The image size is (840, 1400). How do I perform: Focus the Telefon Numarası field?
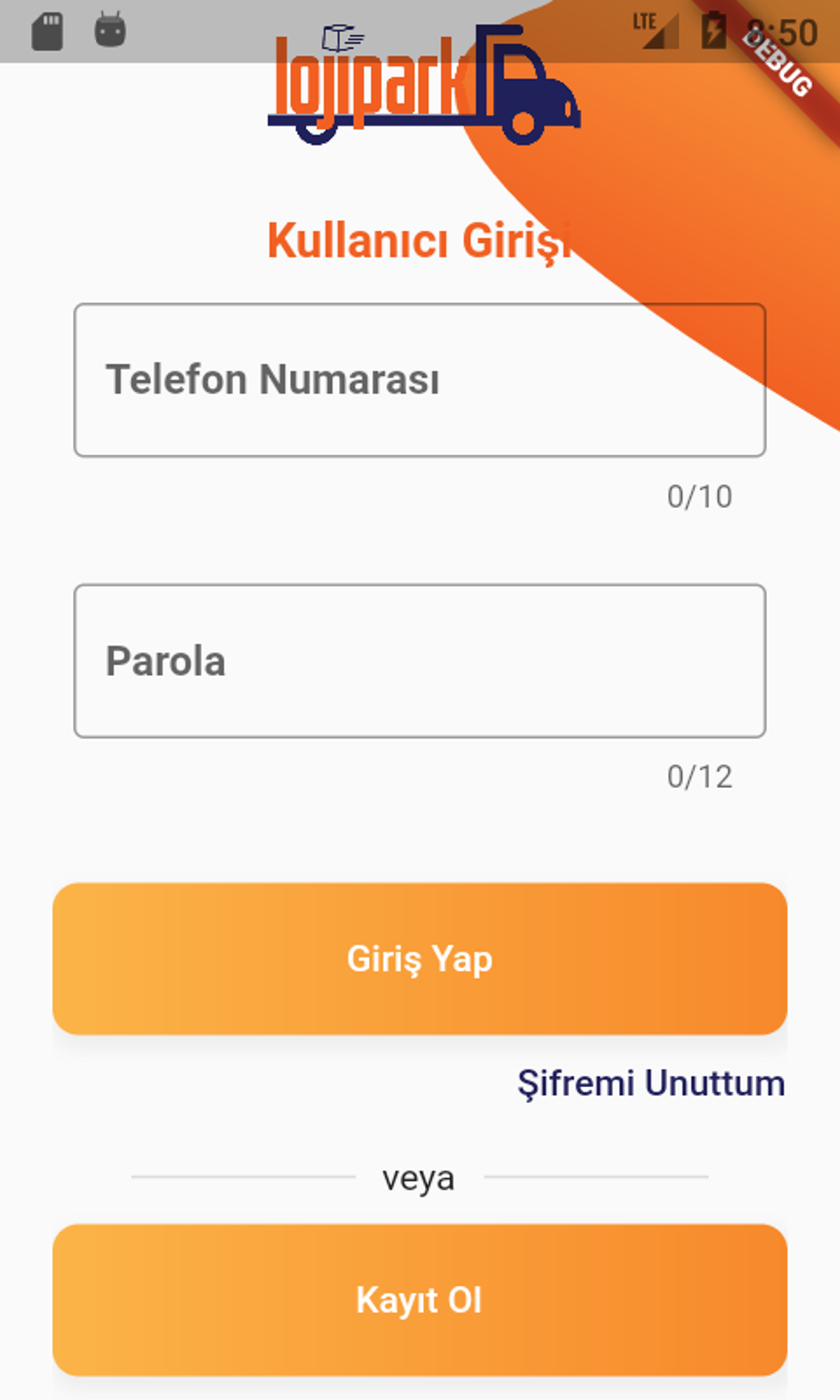coord(419,380)
